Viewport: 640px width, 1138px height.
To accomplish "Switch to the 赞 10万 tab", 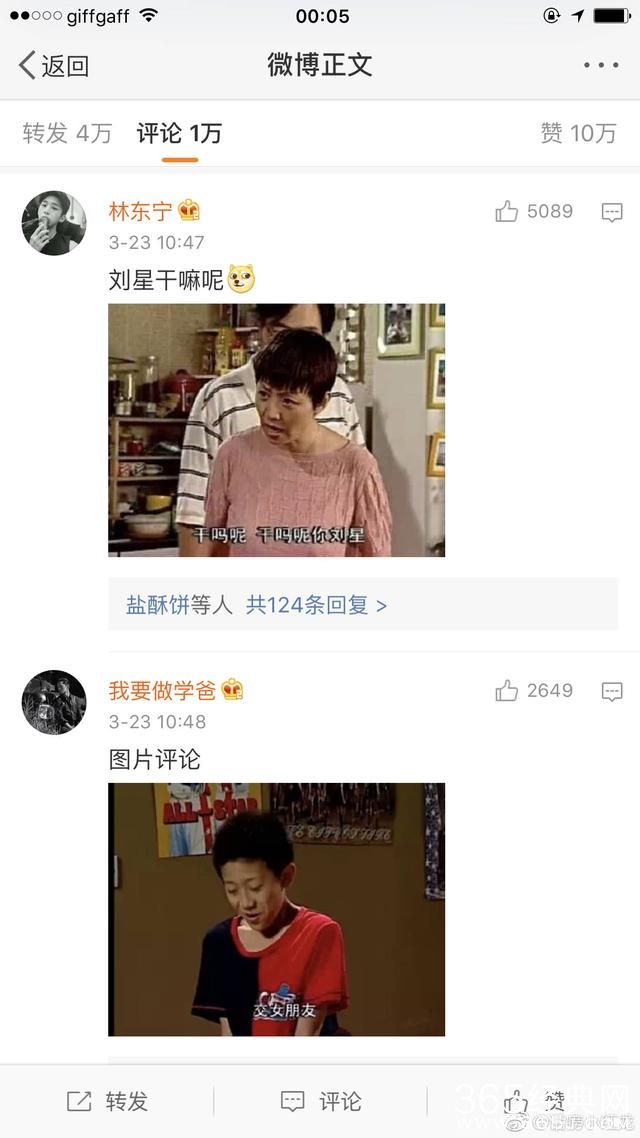I will pos(578,133).
